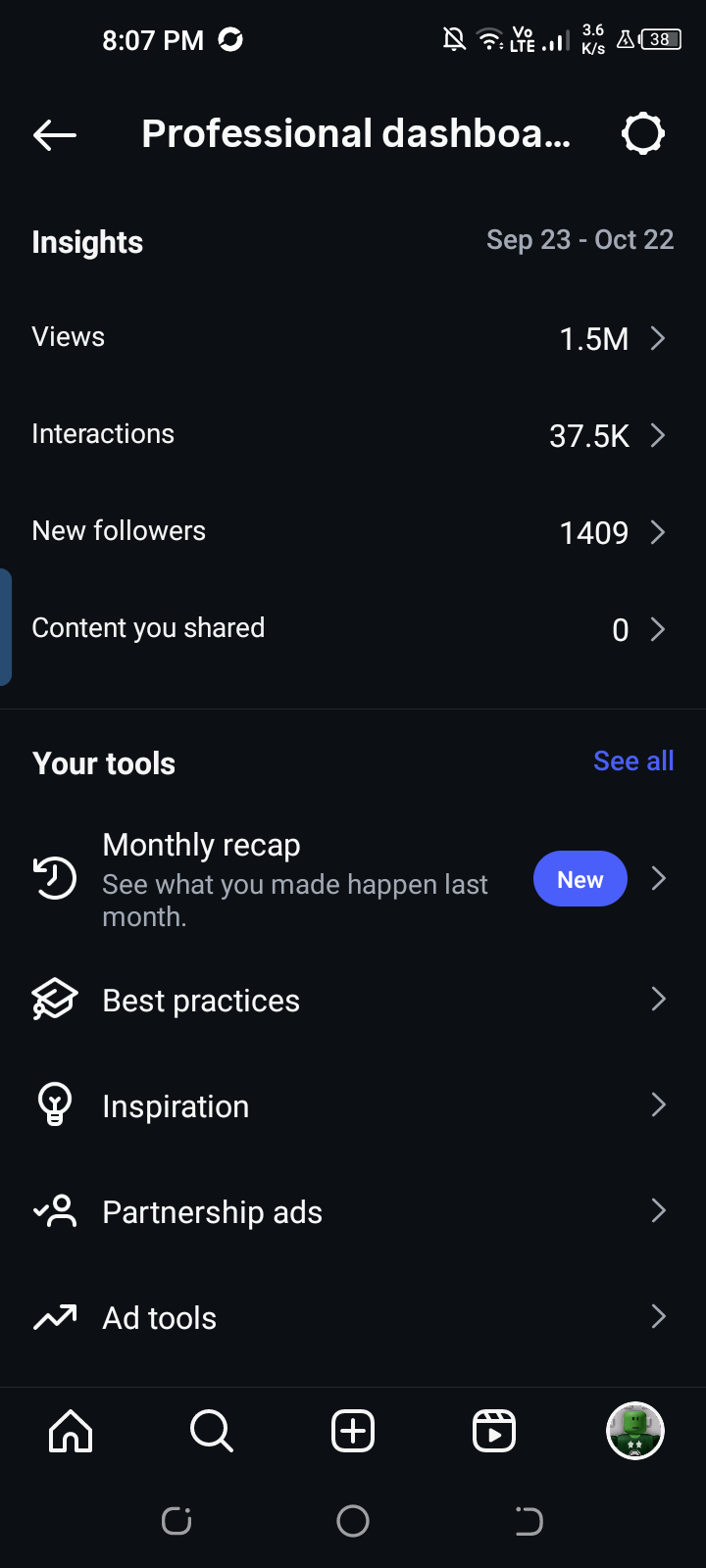
Task: Create a new post with plus icon
Action: (353, 1432)
